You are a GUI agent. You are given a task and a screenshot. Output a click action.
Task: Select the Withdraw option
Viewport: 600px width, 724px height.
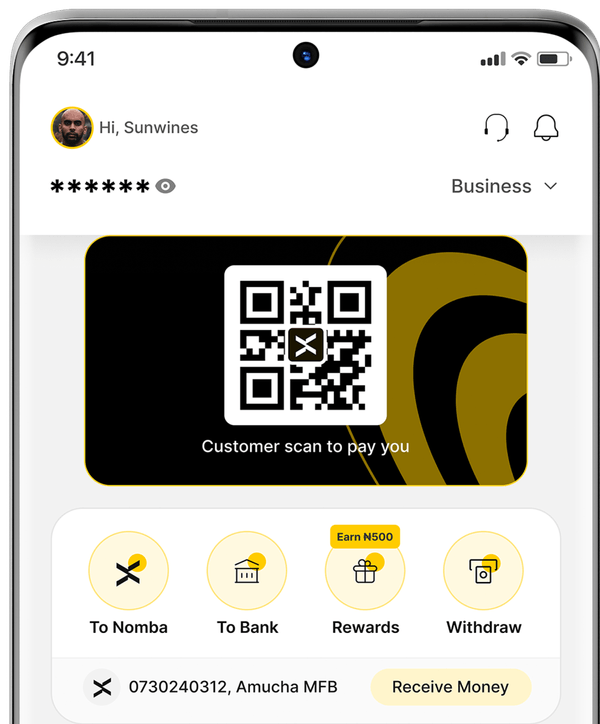point(483,572)
